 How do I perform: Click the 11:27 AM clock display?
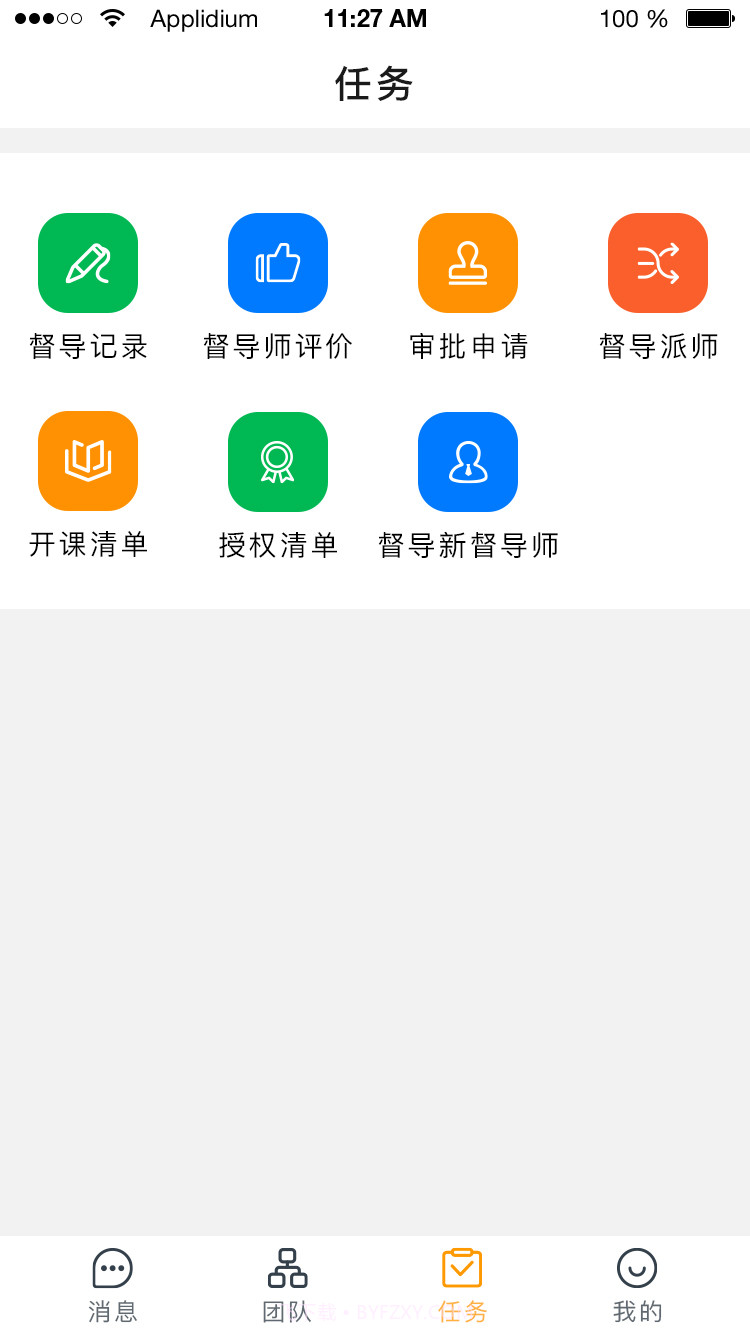click(x=375, y=17)
